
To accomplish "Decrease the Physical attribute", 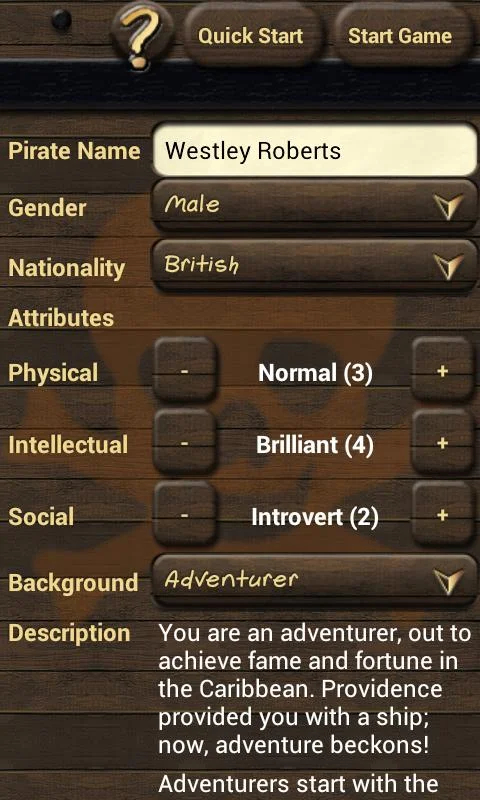I will coord(185,370).
